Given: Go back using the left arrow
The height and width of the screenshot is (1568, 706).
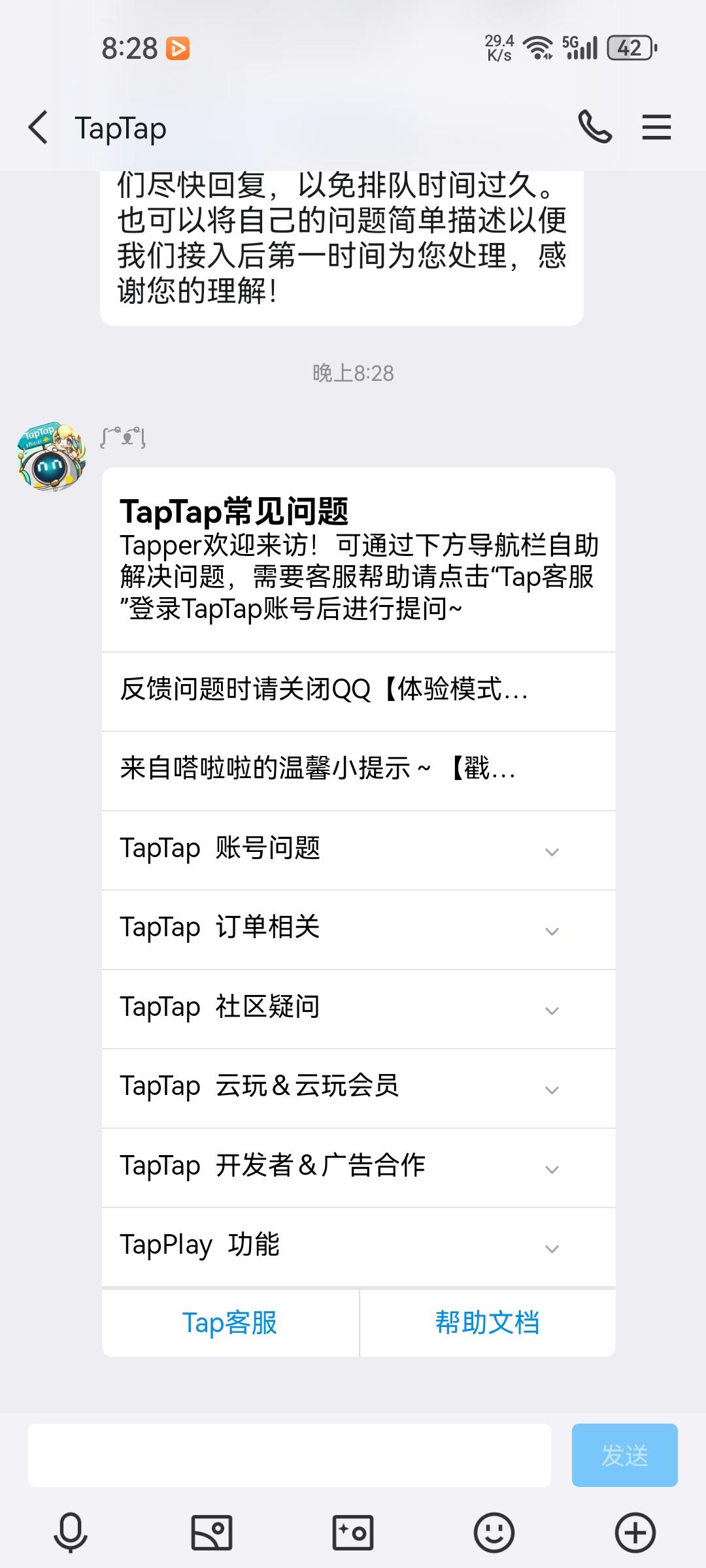Looking at the screenshot, I should (x=39, y=128).
